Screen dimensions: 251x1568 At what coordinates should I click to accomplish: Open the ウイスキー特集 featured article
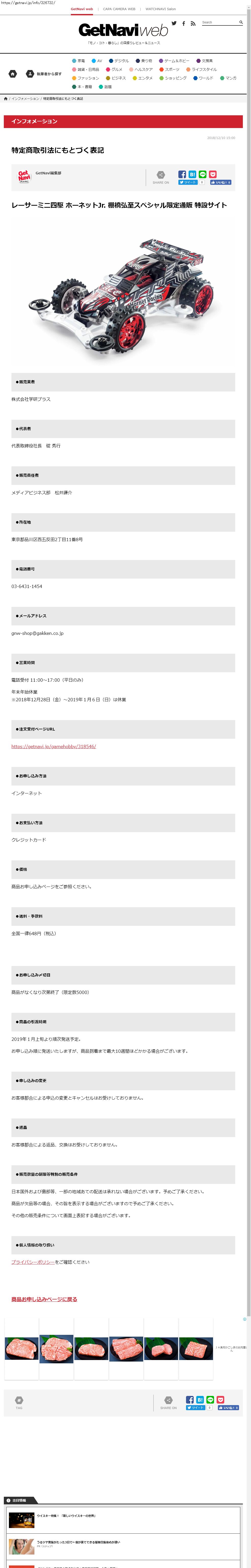point(66,1516)
